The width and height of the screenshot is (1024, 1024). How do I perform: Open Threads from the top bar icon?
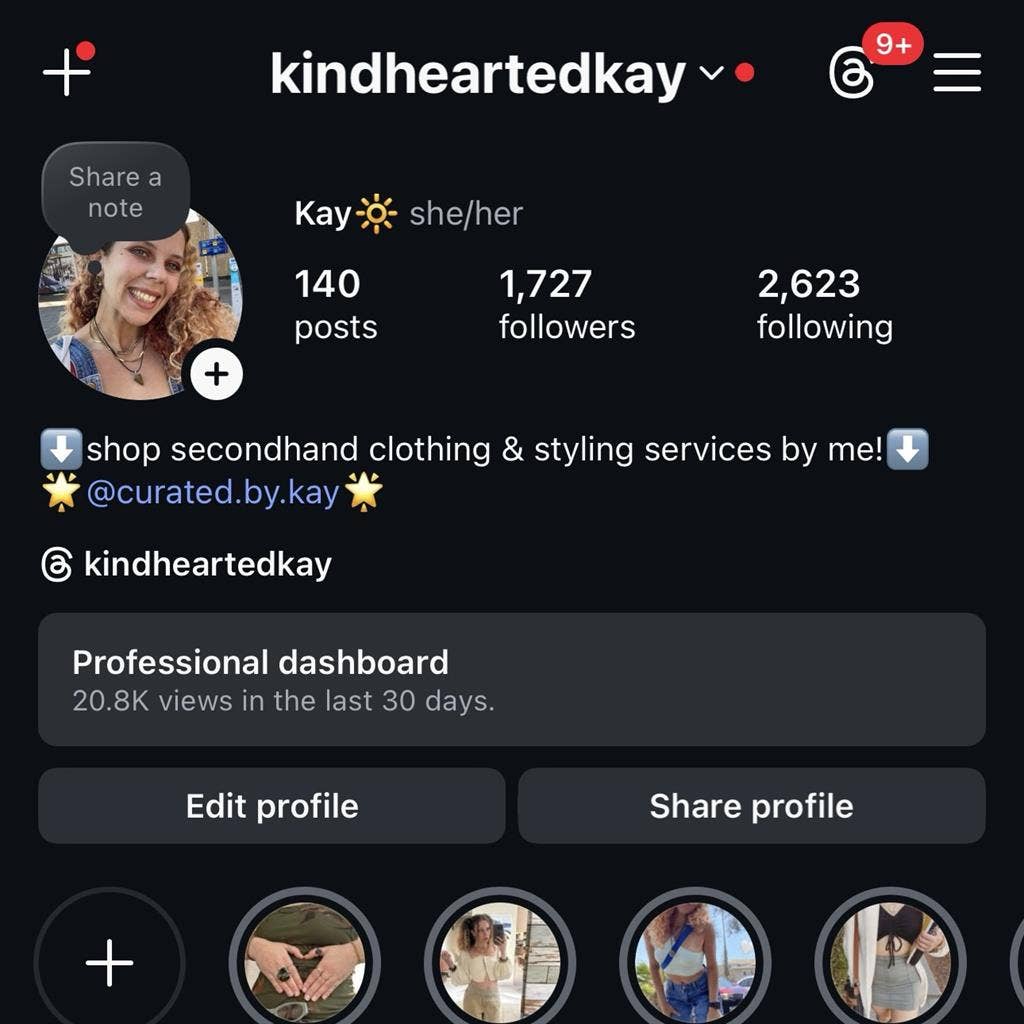point(851,74)
